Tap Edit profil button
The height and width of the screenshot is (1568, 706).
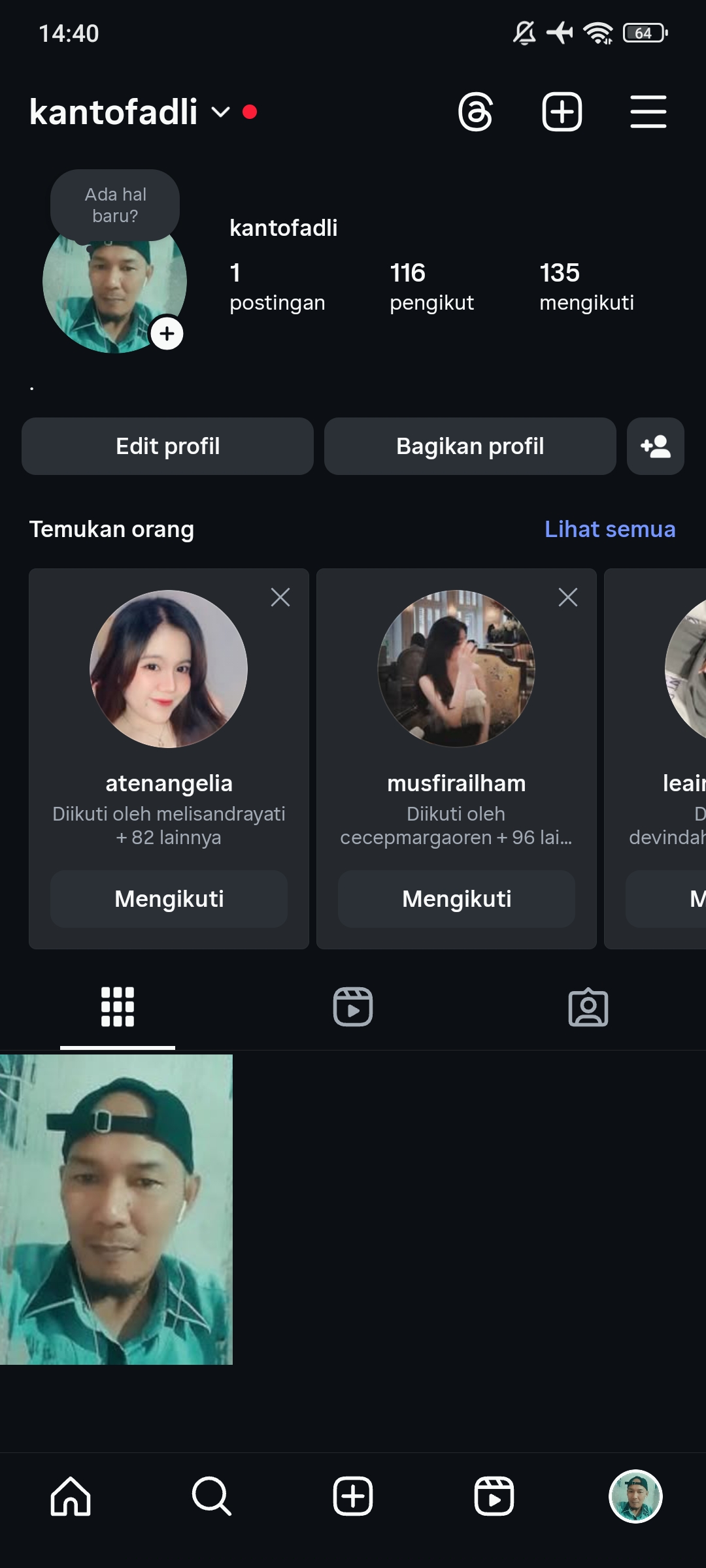click(x=167, y=446)
